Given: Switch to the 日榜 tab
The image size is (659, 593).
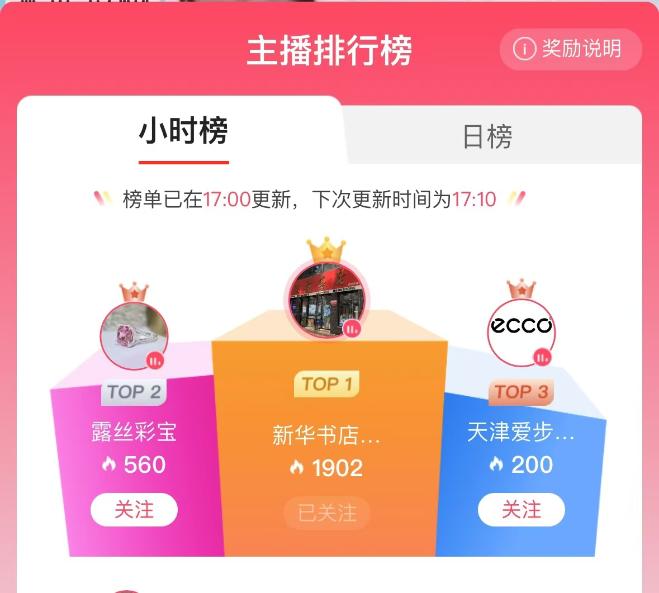Looking at the screenshot, I should [x=487, y=137].
